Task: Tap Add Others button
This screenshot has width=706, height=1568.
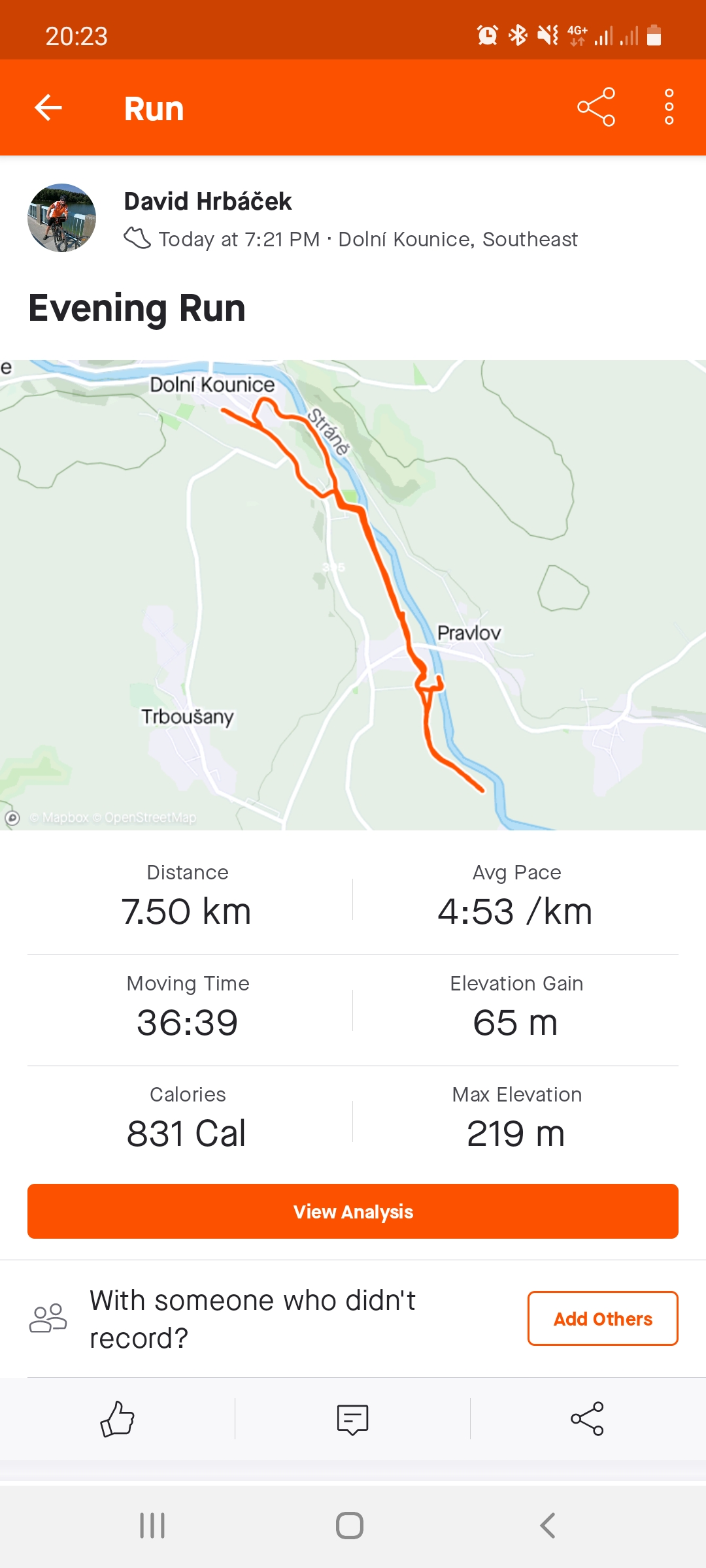Action: [x=603, y=1318]
